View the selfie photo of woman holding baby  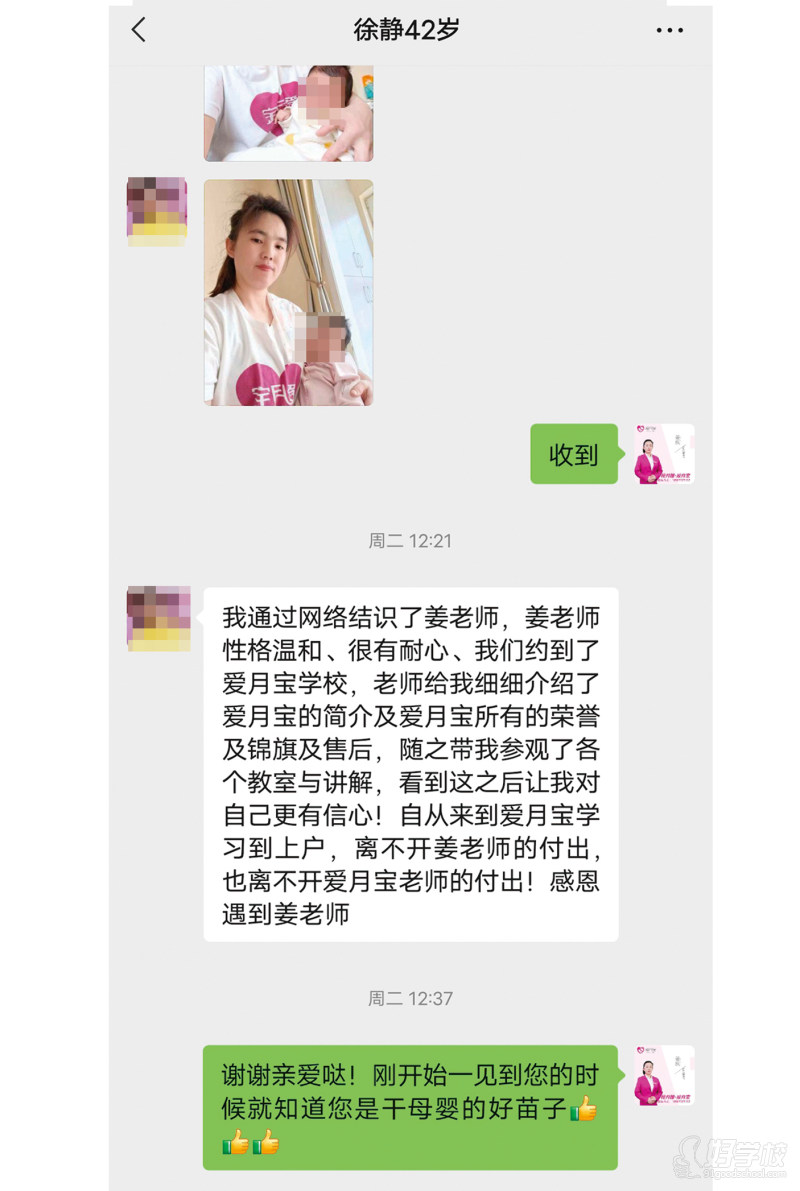[x=288, y=292]
